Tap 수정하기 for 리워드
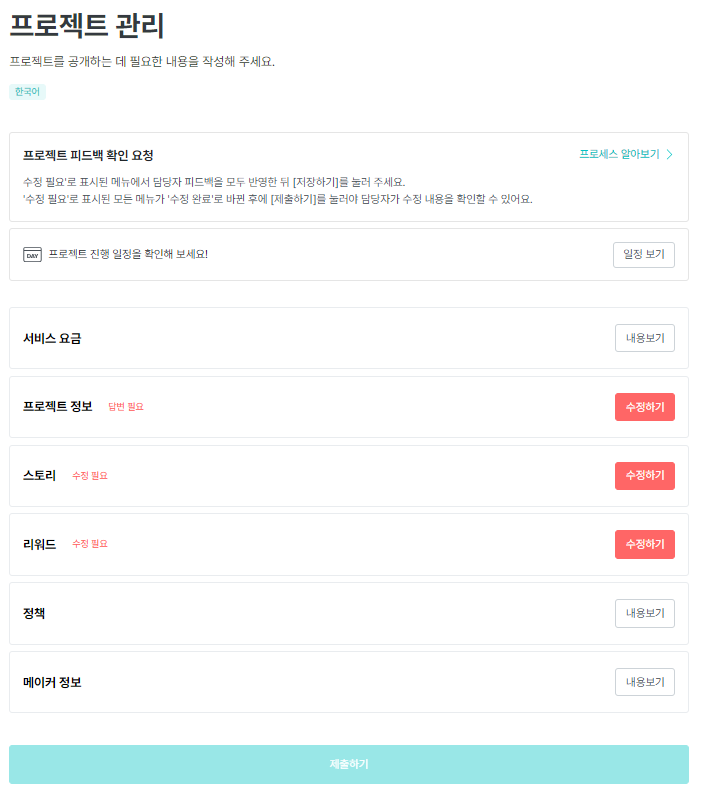Image resolution: width=701 pixels, height=796 pixels. click(x=644, y=544)
